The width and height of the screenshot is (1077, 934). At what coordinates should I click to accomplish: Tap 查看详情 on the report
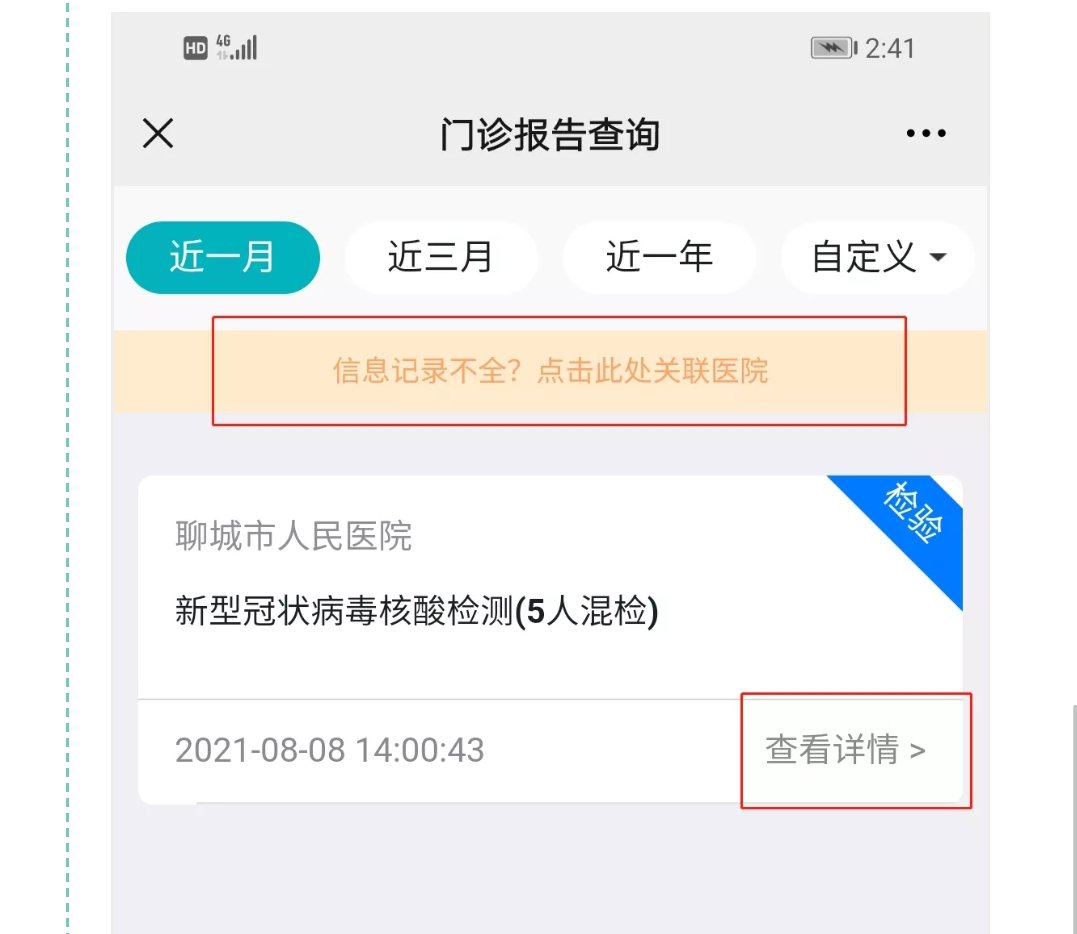coord(846,750)
